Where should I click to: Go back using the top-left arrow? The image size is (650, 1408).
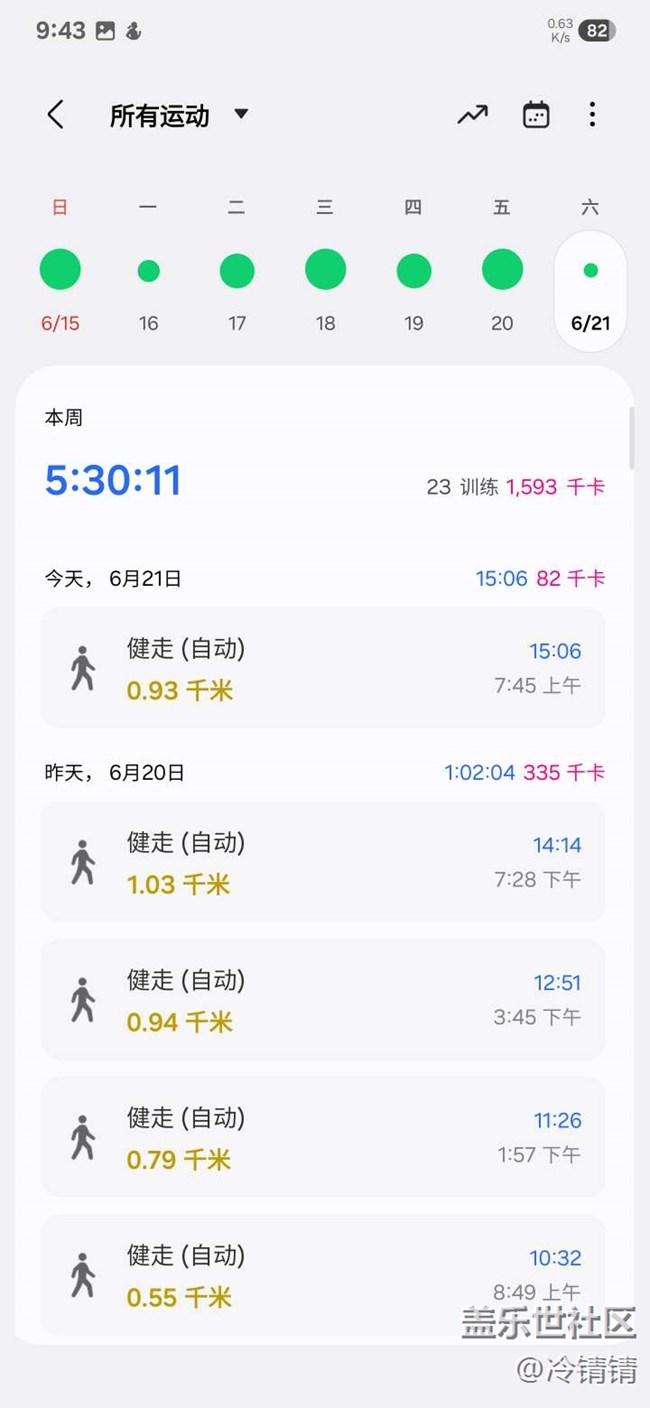tap(56, 115)
